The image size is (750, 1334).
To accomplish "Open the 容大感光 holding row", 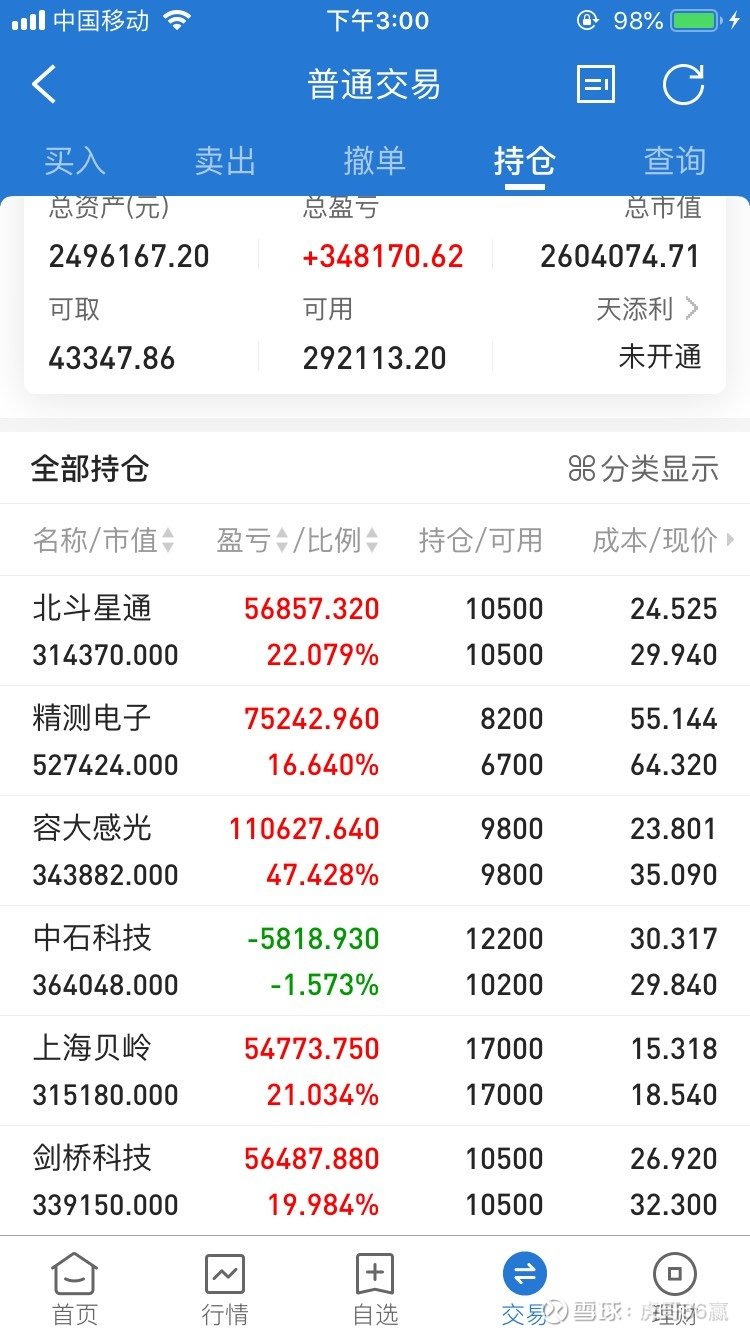I will (375, 851).
